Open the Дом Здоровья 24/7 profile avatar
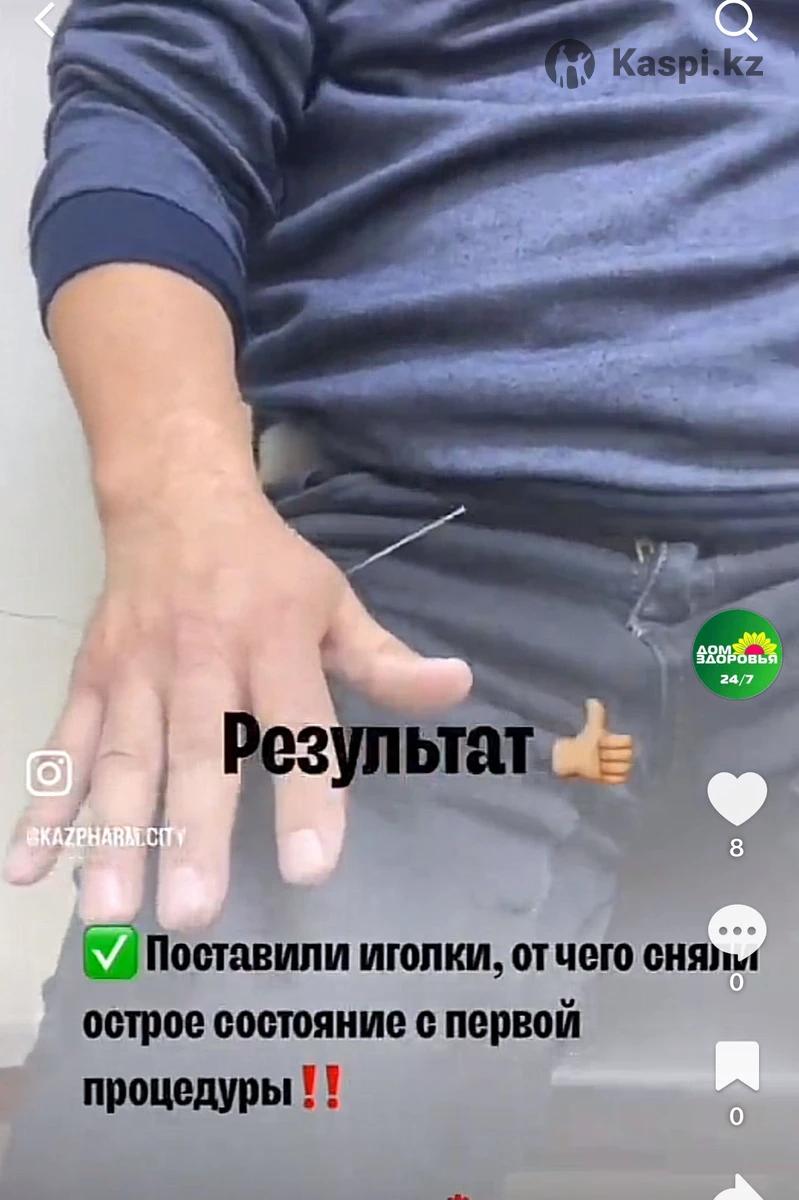This screenshot has width=799, height=1200. 738,654
